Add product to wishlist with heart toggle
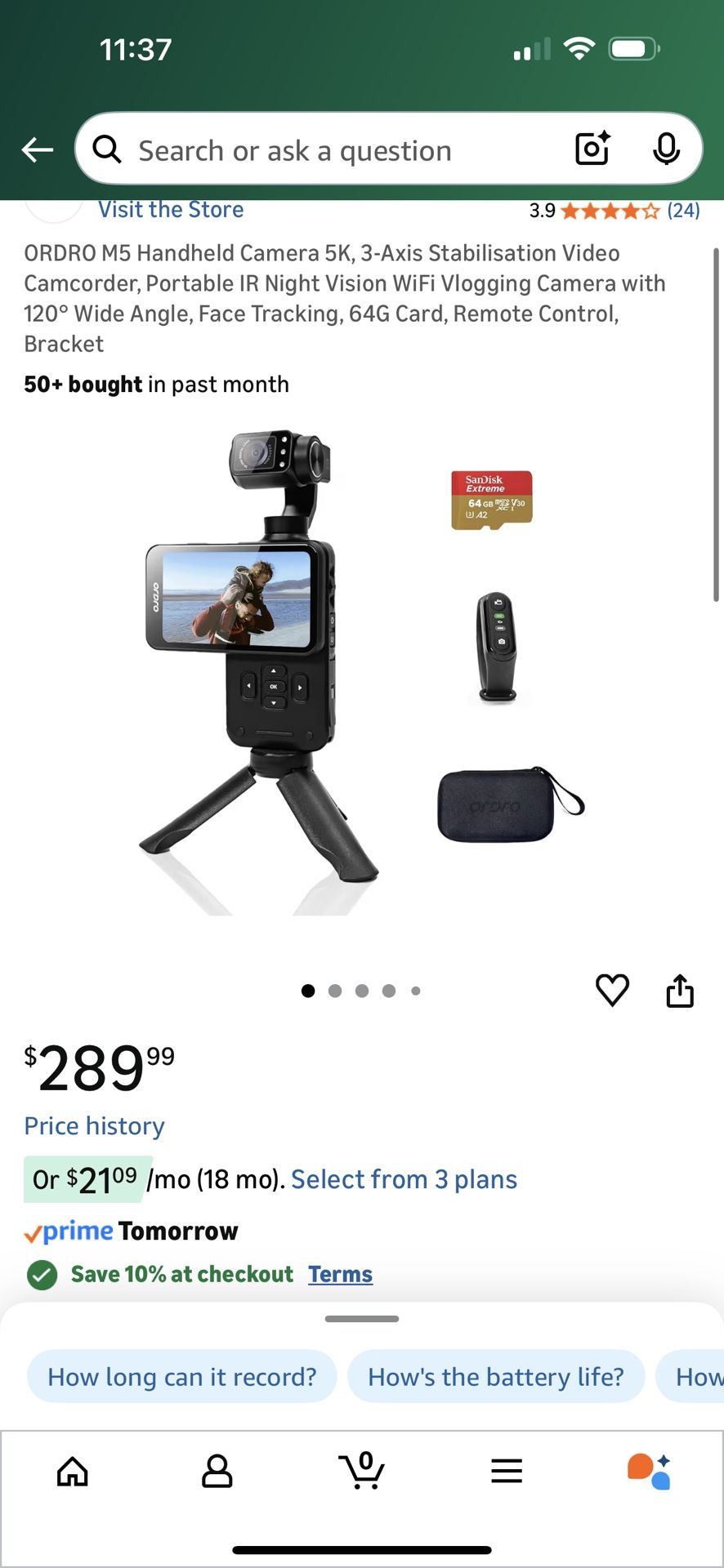The image size is (724, 1568). click(x=612, y=990)
